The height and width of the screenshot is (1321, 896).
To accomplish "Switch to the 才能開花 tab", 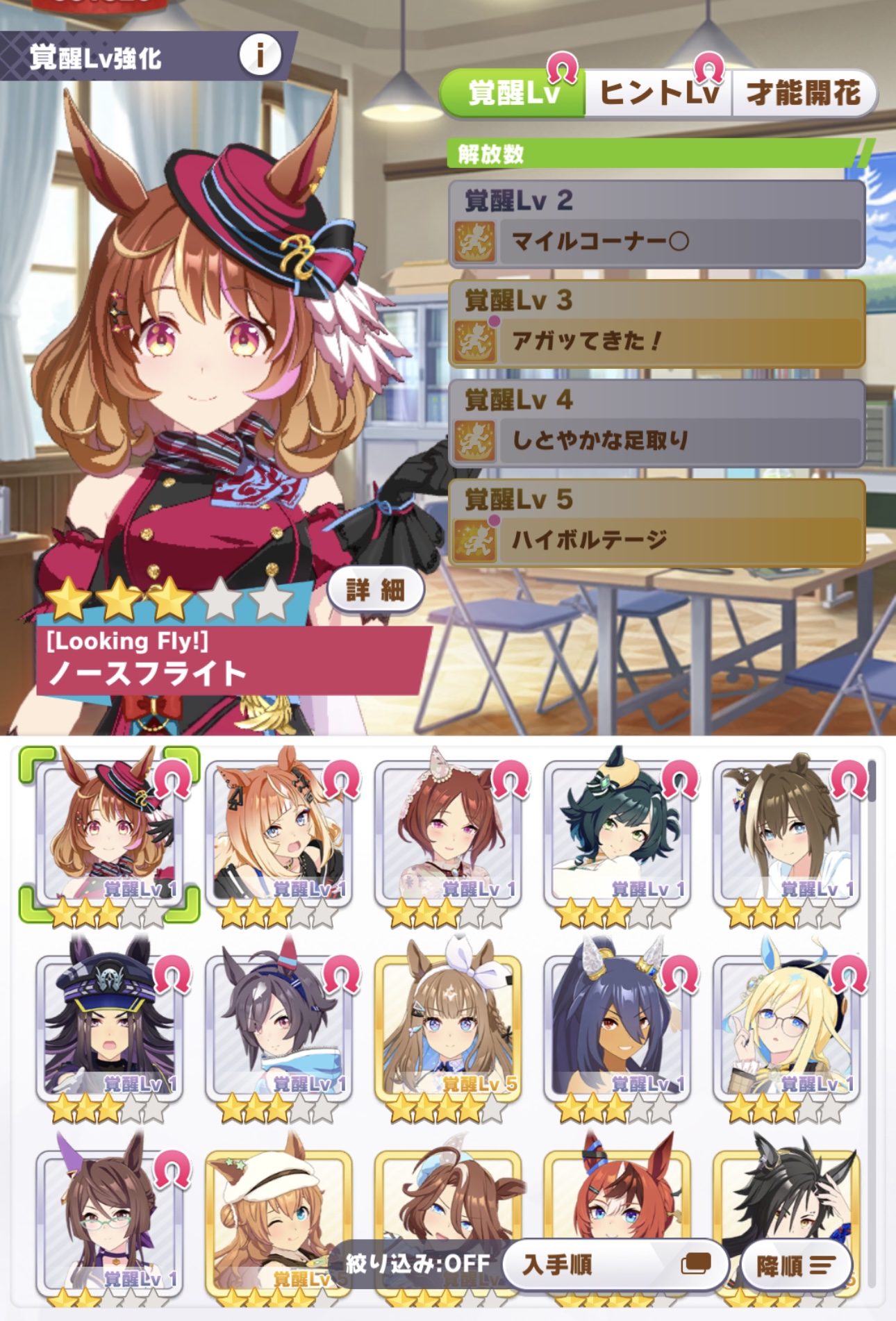I will [803, 93].
